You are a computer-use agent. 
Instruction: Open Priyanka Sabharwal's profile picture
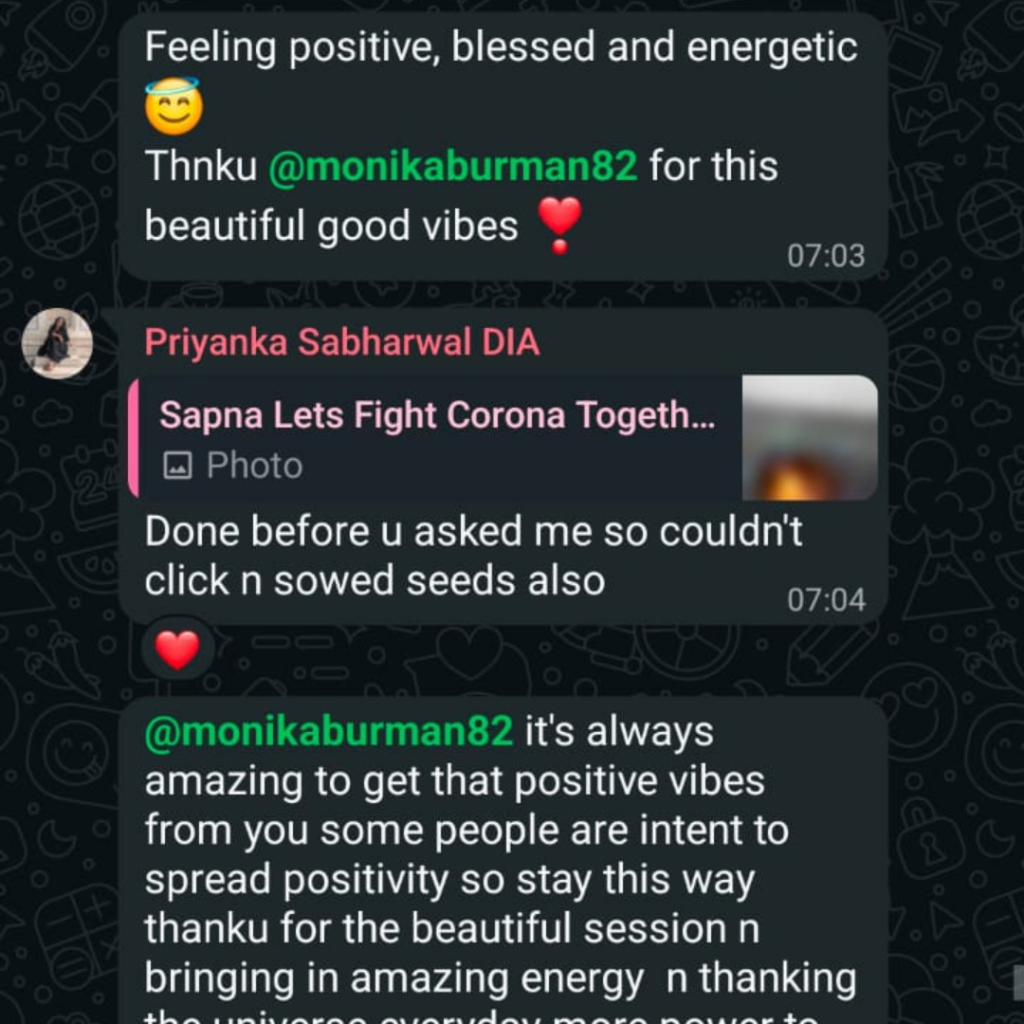coord(57,343)
